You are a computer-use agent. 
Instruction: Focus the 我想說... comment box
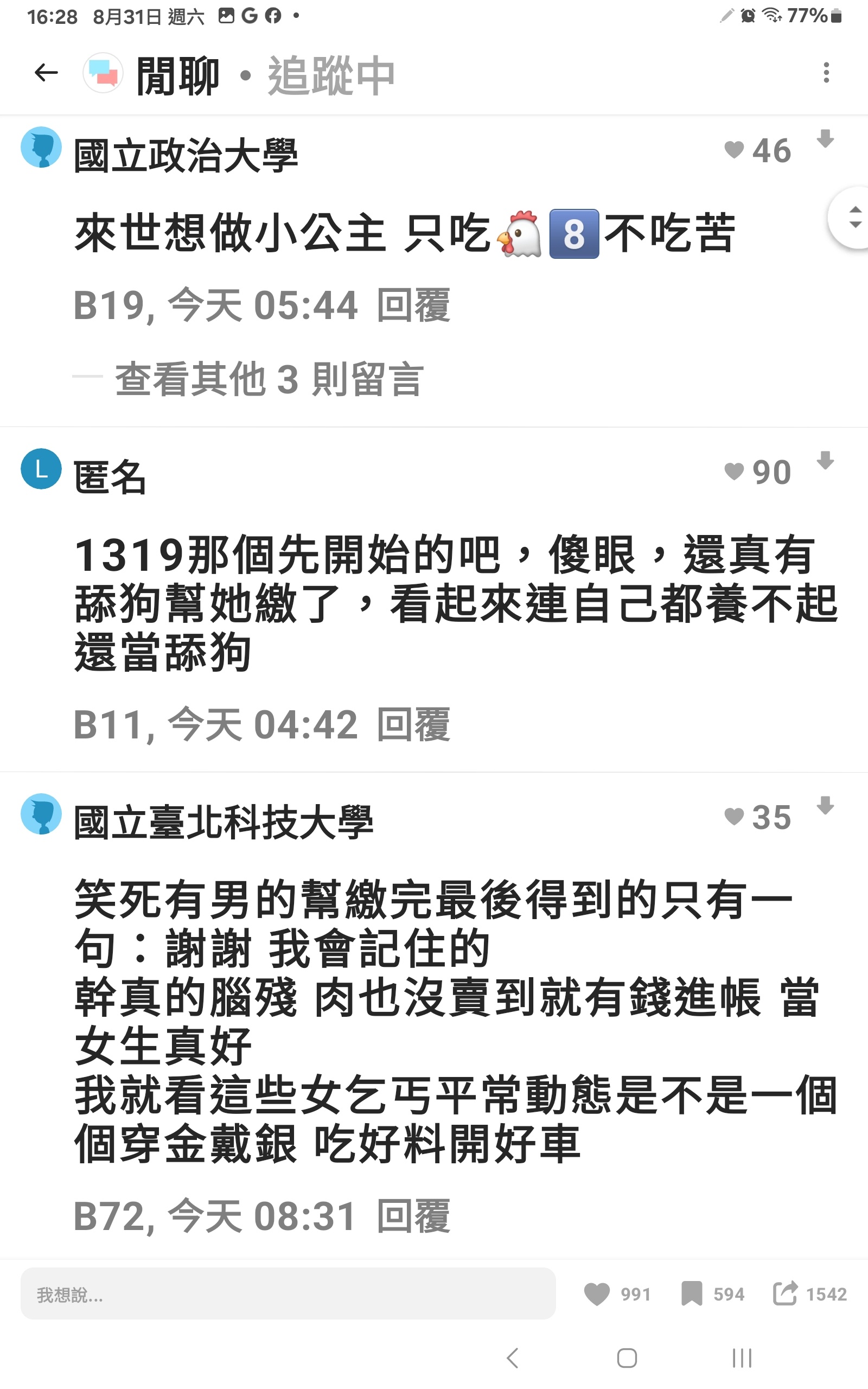(288, 1294)
